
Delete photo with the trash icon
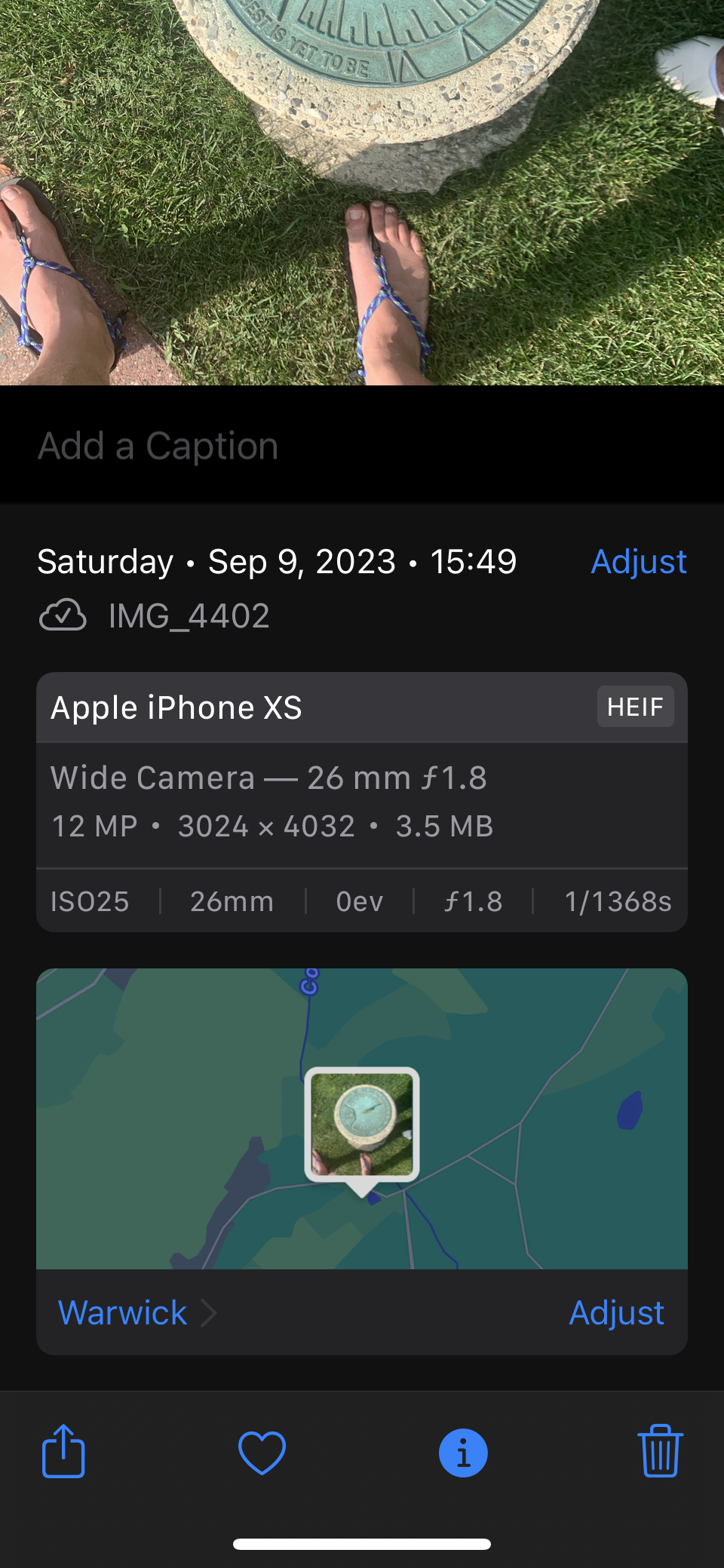pyautogui.click(x=660, y=1451)
